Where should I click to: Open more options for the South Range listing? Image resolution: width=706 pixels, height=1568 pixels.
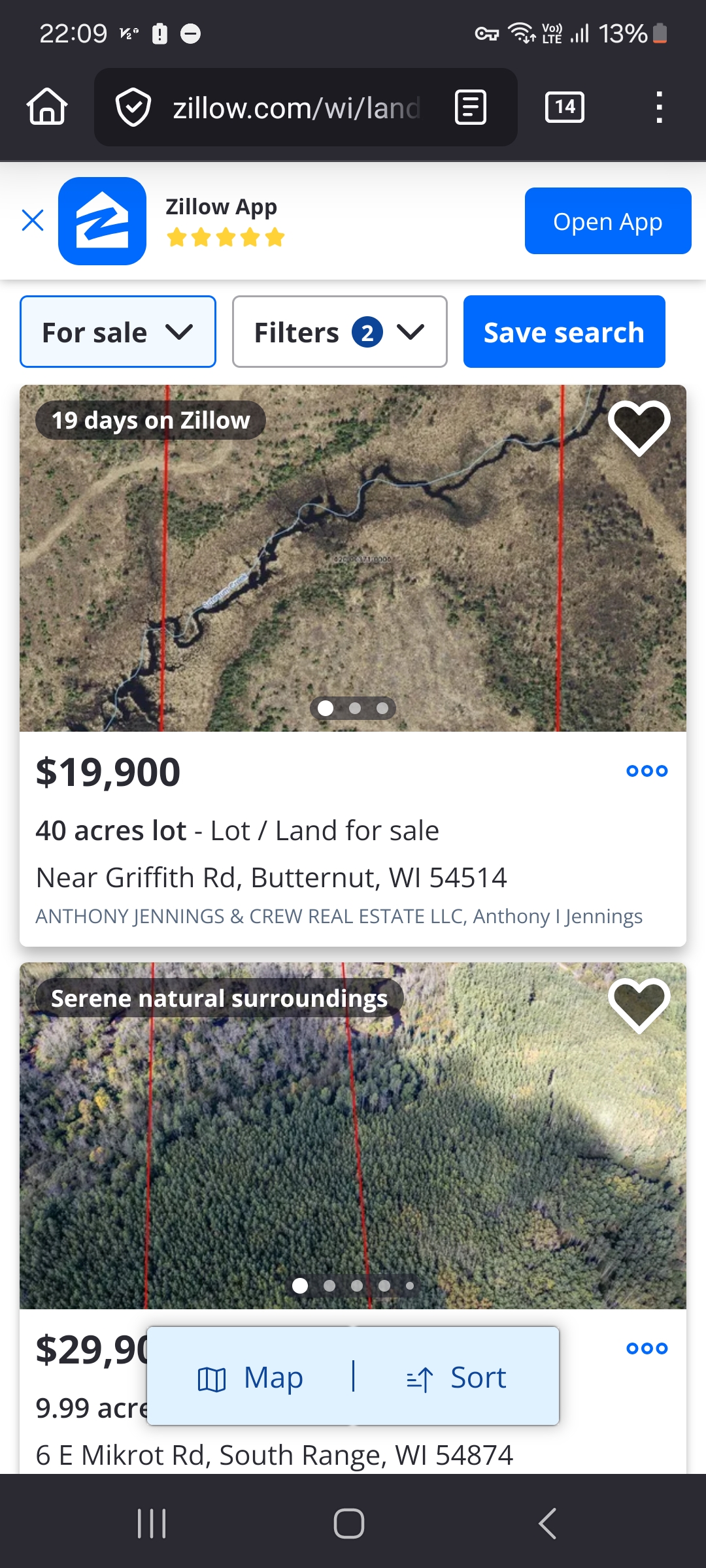647,1348
